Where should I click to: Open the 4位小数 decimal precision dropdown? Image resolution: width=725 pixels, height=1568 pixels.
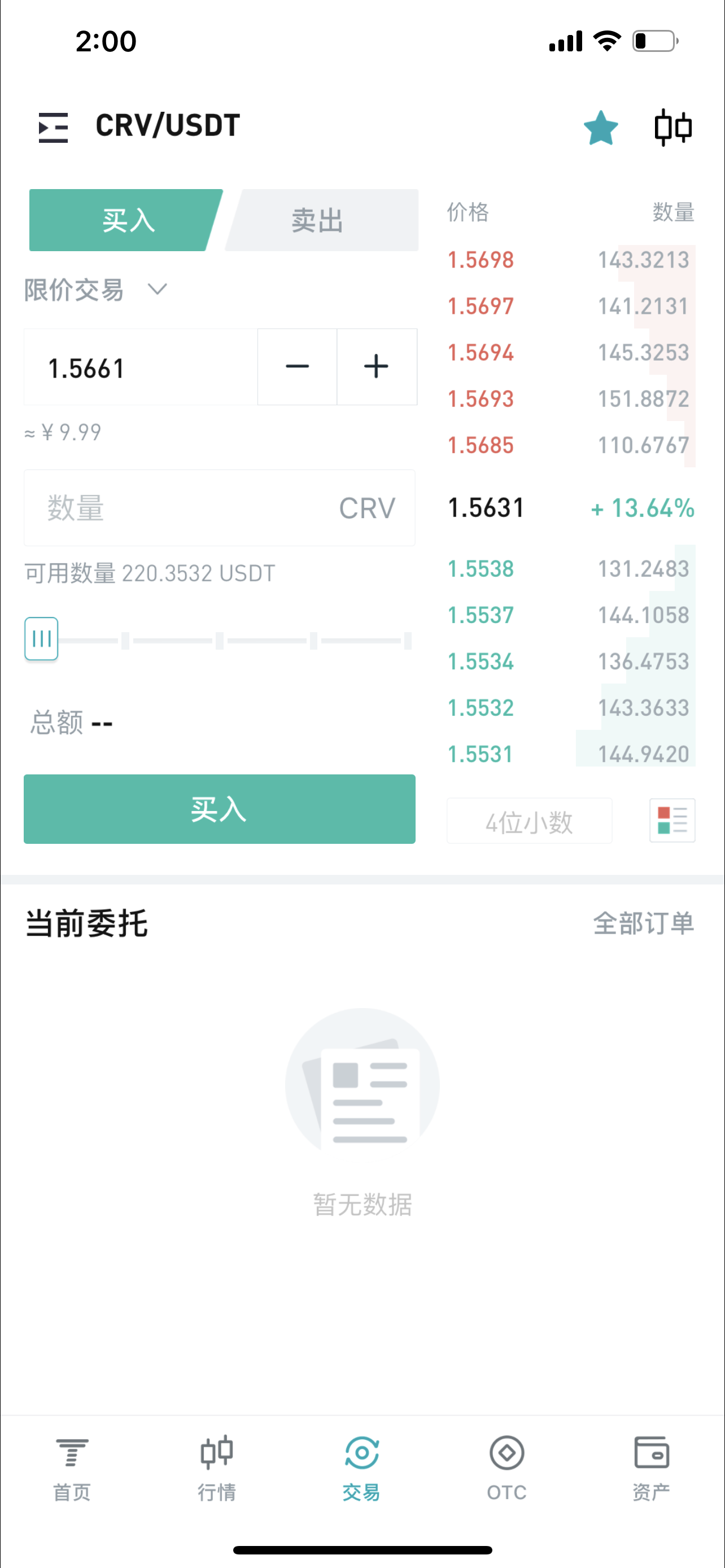(x=529, y=821)
